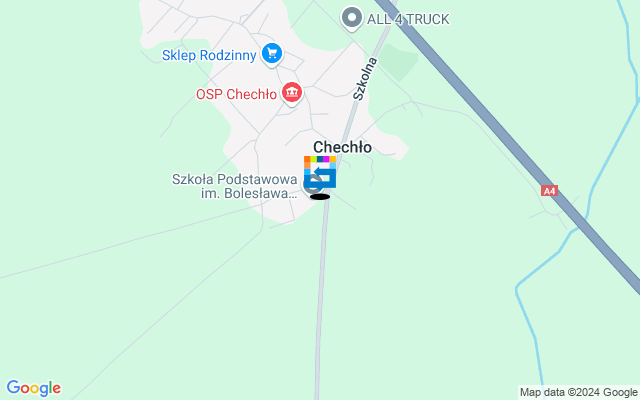The image size is (640, 400).
Task: Open the Google logo link
Action: (x=33, y=388)
